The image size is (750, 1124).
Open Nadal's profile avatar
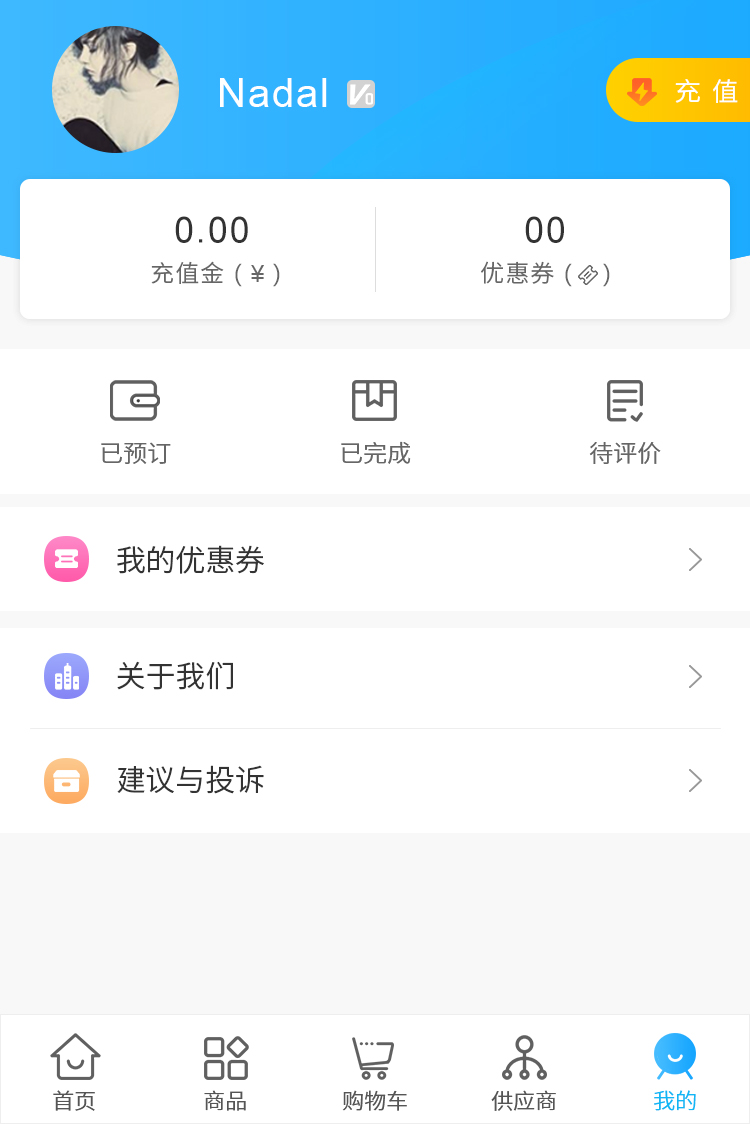click(115, 90)
